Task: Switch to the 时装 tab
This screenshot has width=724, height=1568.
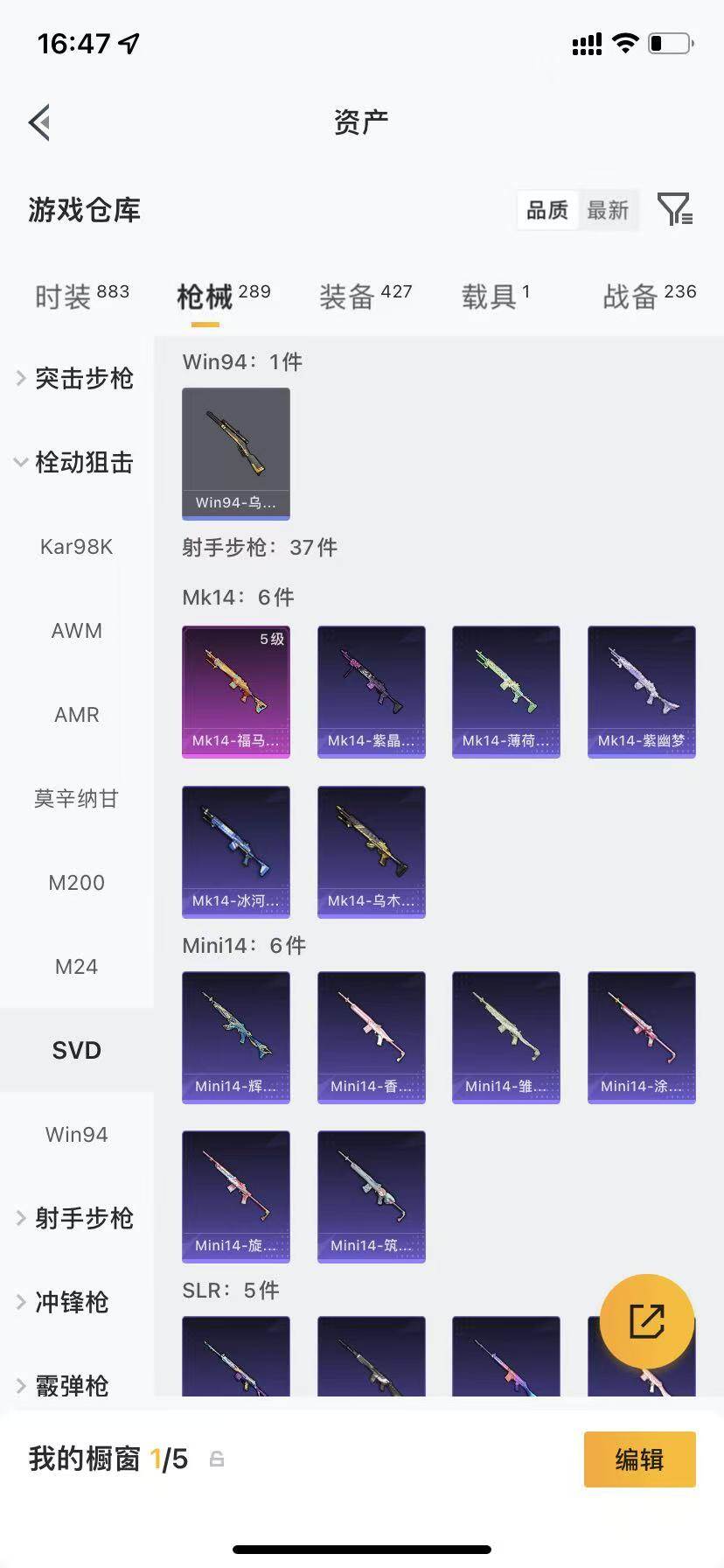Action: point(81,296)
